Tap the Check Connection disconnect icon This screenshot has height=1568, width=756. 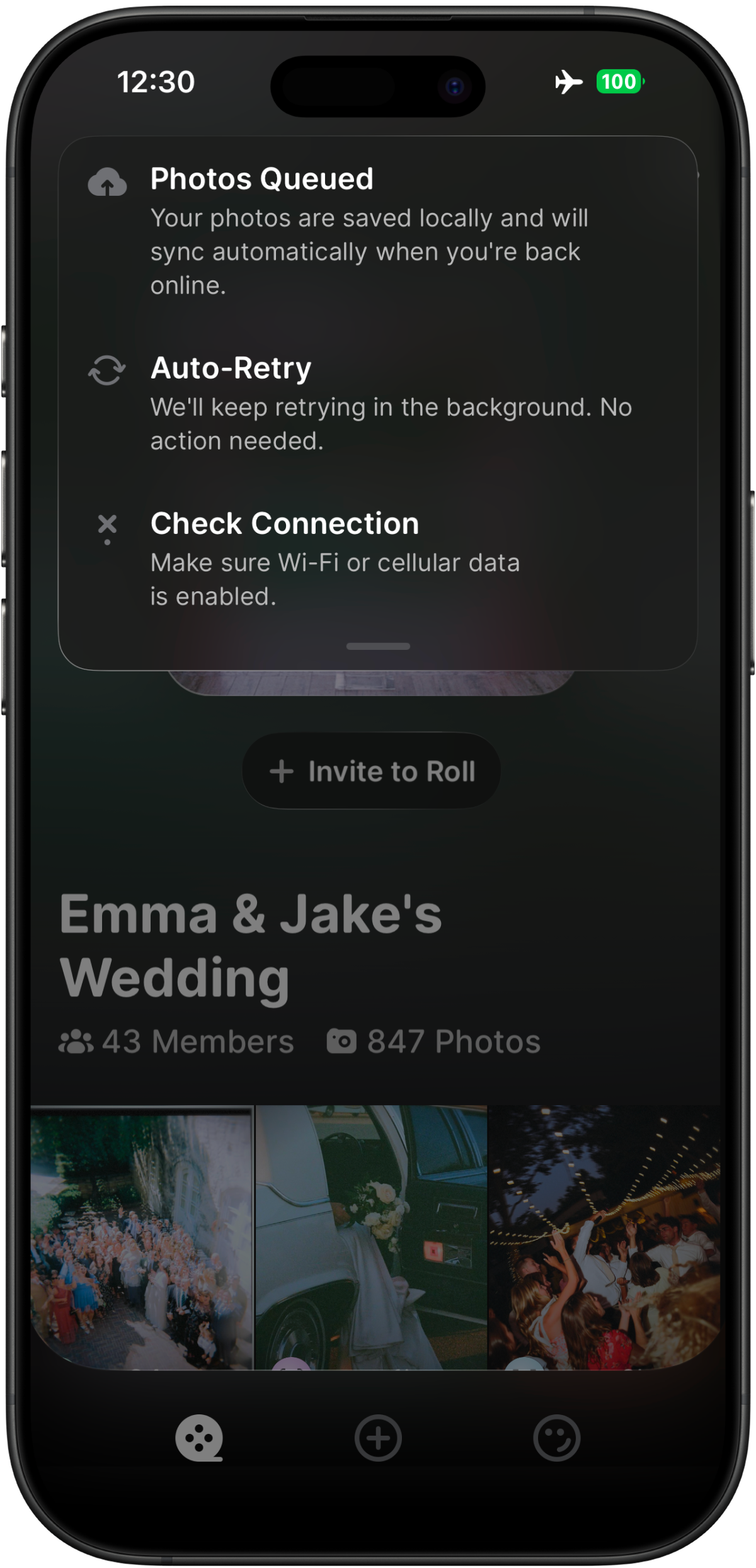(106, 529)
